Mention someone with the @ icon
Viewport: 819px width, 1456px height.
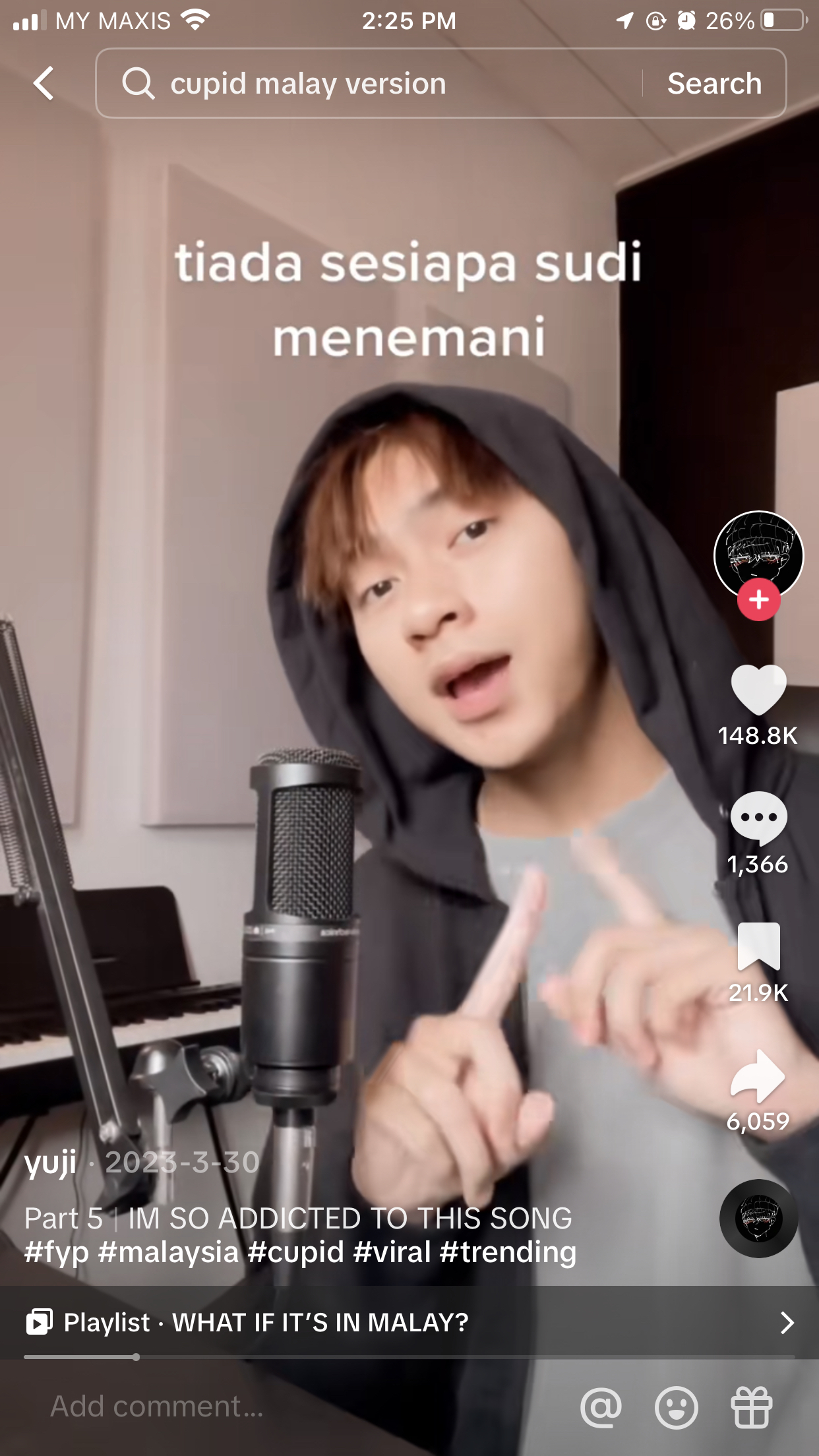pyautogui.click(x=601, y=1407)
